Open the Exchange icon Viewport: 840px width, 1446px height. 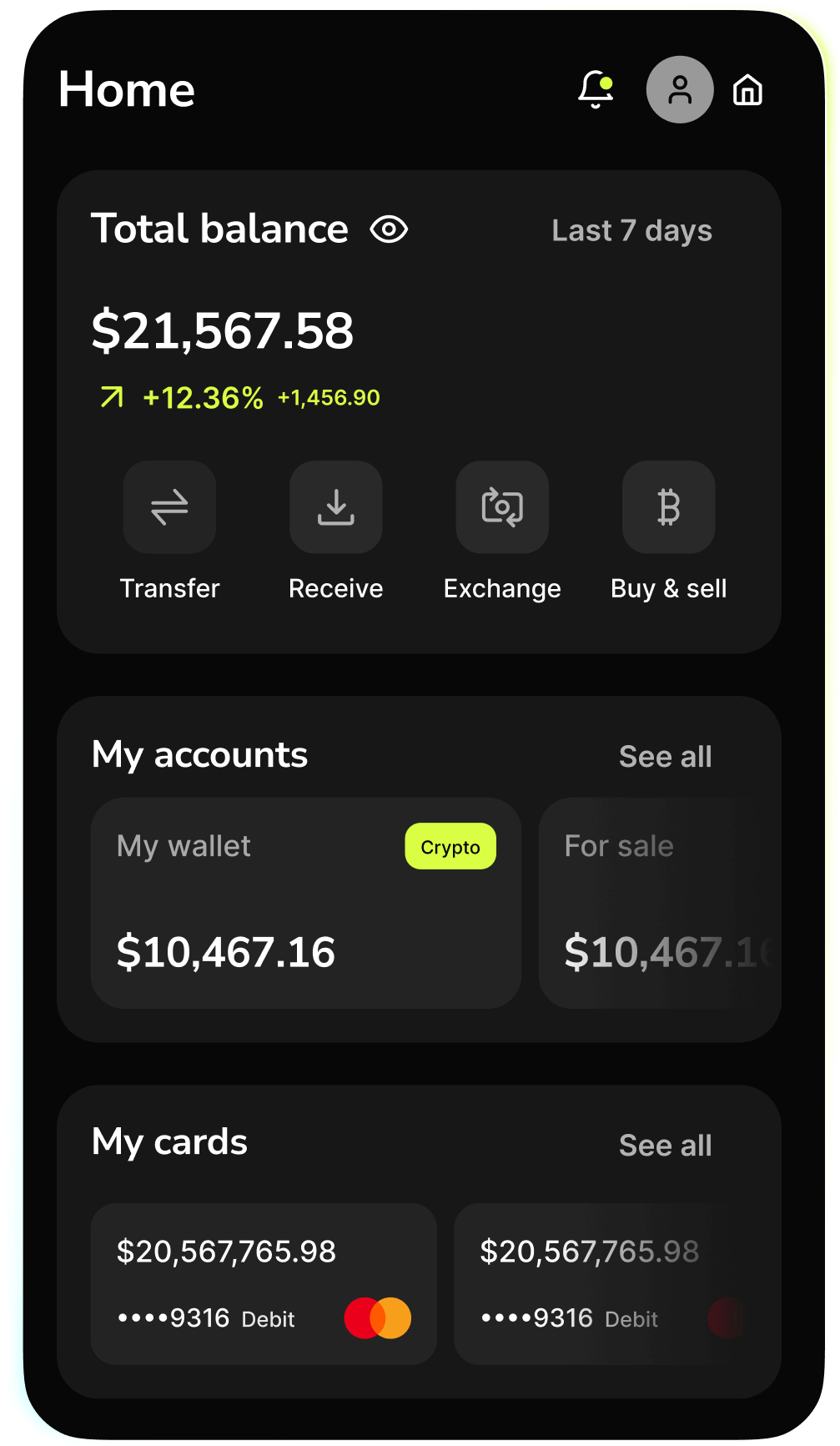pyautogui.click(x=501, y=507)
